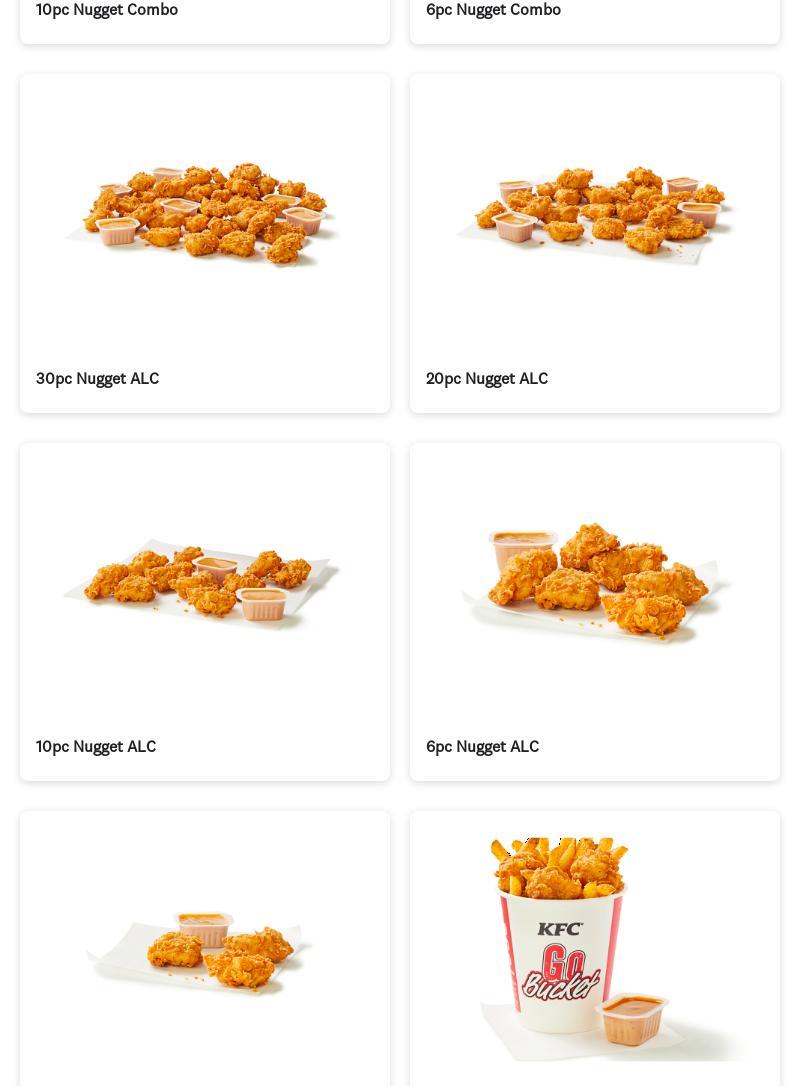Choose the 6pc Nugget ALC card
Screen dimensions: 800x1086
594,611
